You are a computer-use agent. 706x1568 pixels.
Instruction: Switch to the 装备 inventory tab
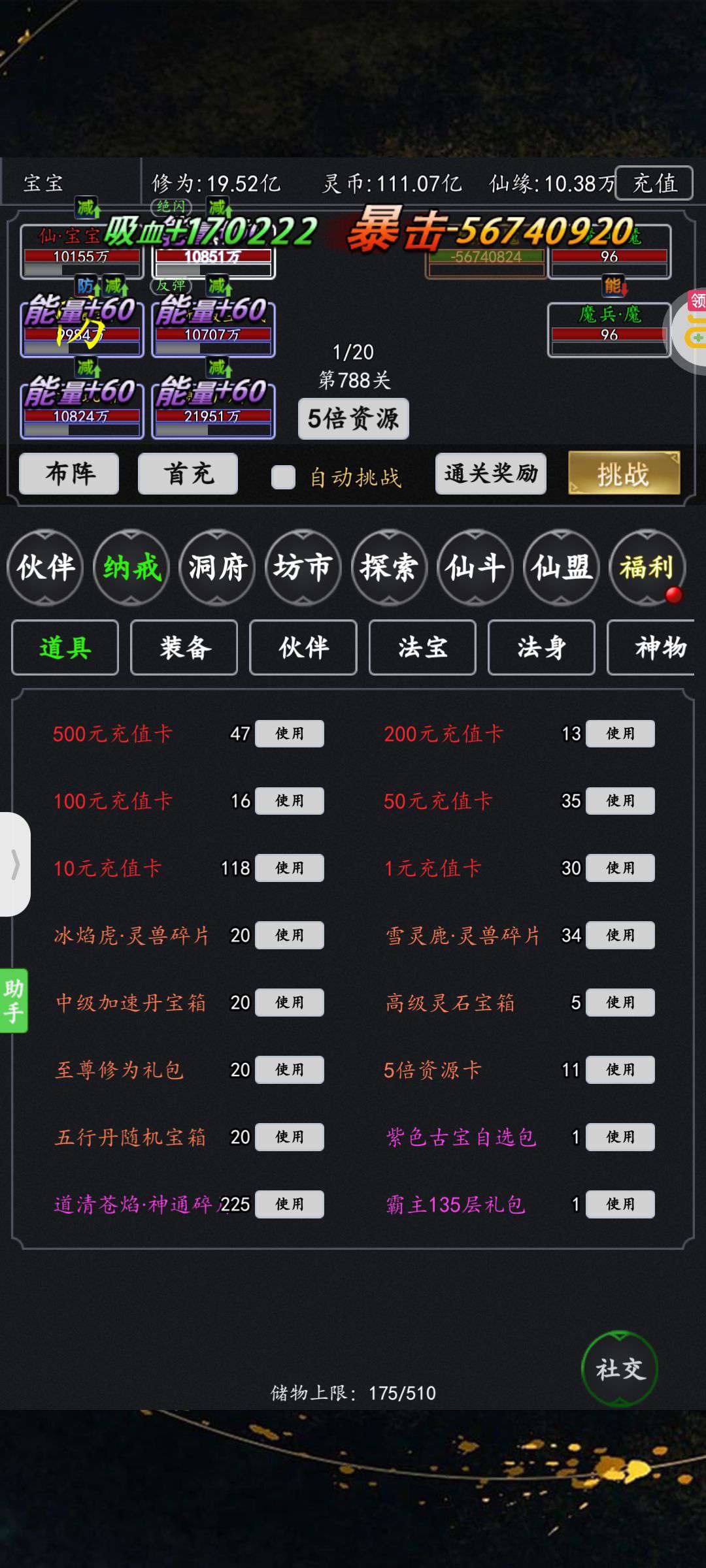click(x=184, y=647)
